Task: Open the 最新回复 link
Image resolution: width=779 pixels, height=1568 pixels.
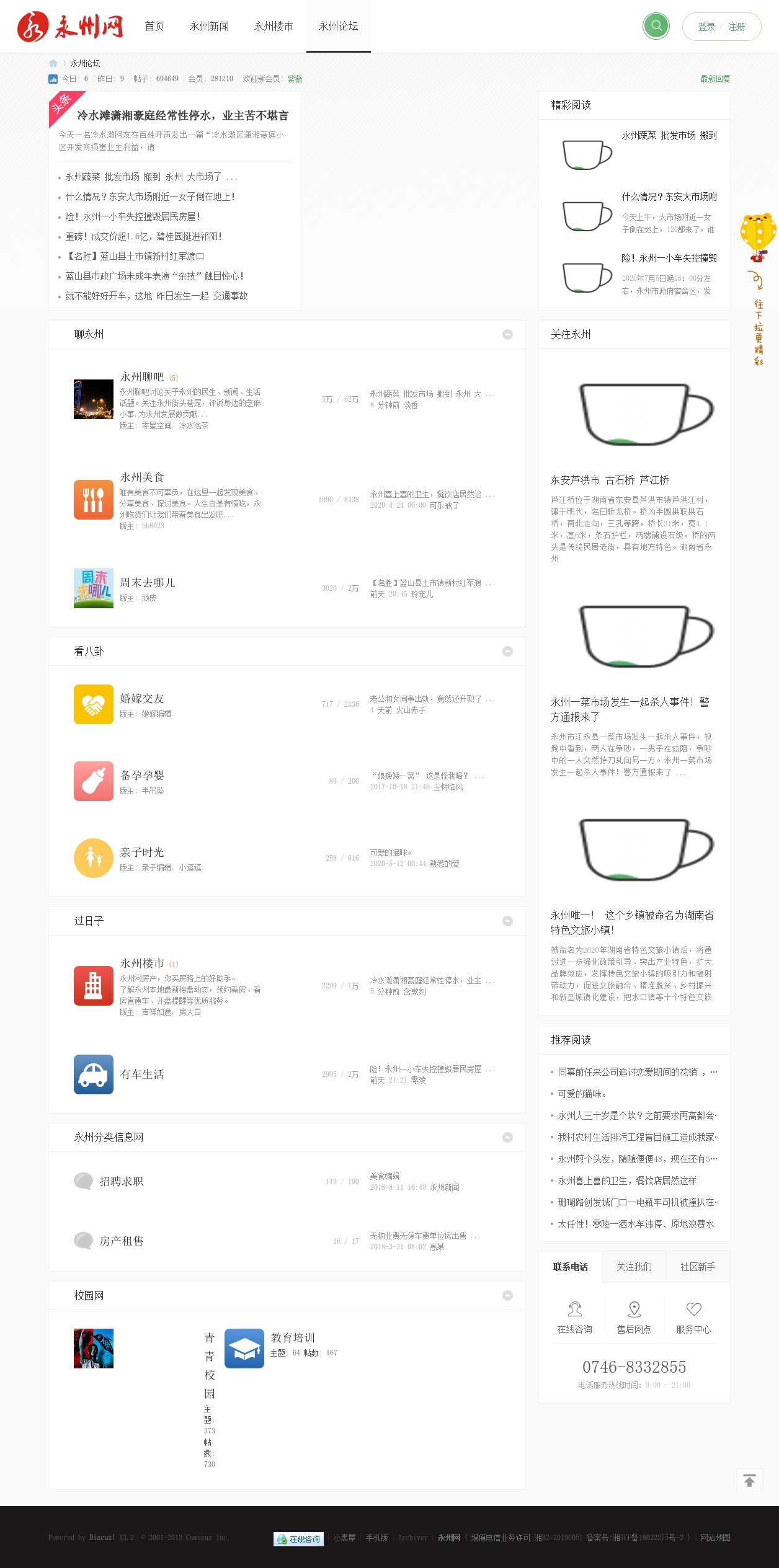Action: point(715,79)
